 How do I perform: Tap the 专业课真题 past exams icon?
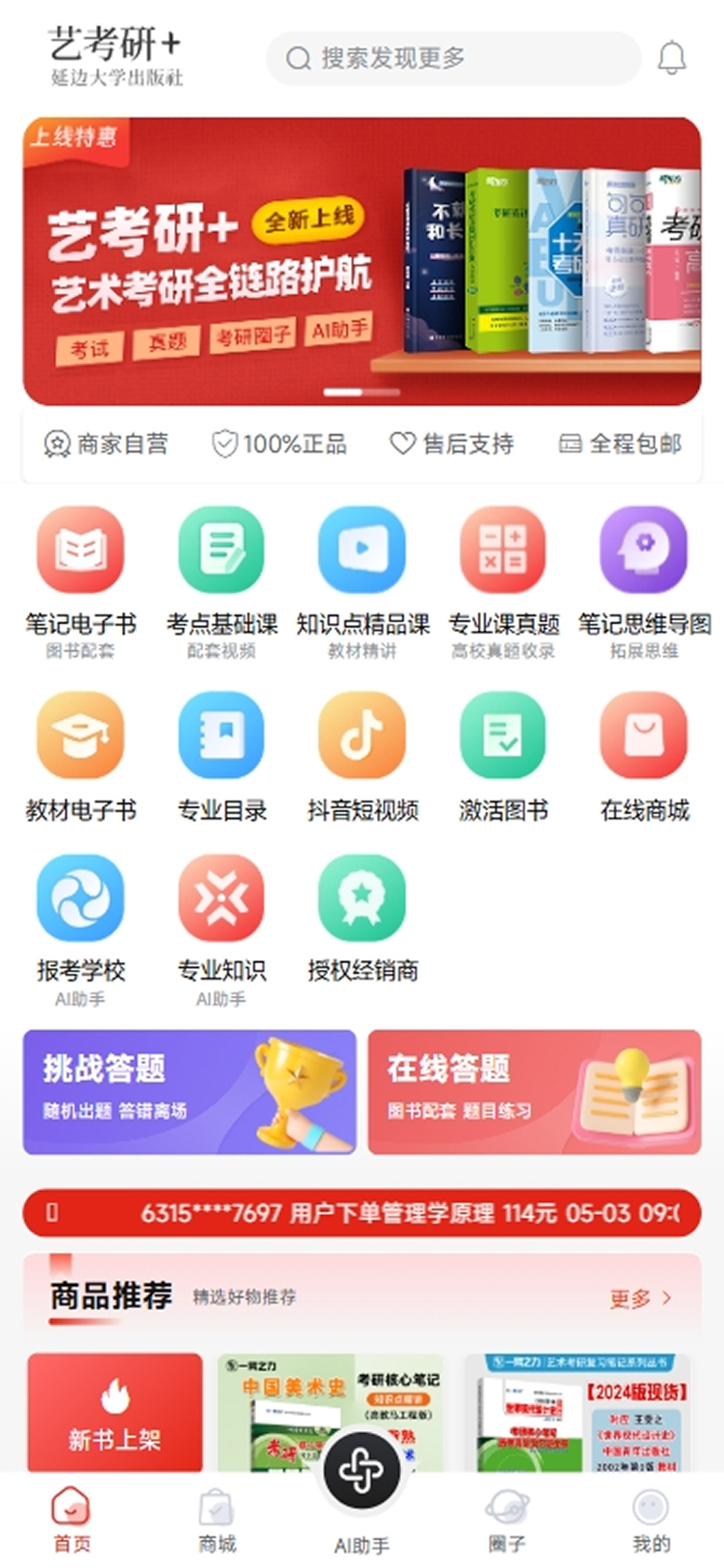coord(503,549)
